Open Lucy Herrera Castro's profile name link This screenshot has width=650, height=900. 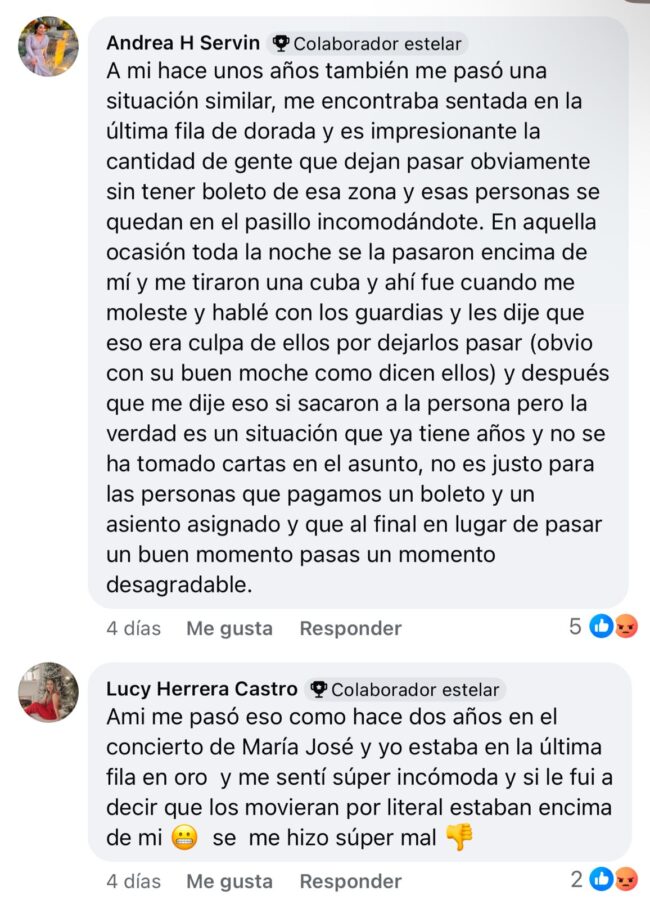pos(201,689)
